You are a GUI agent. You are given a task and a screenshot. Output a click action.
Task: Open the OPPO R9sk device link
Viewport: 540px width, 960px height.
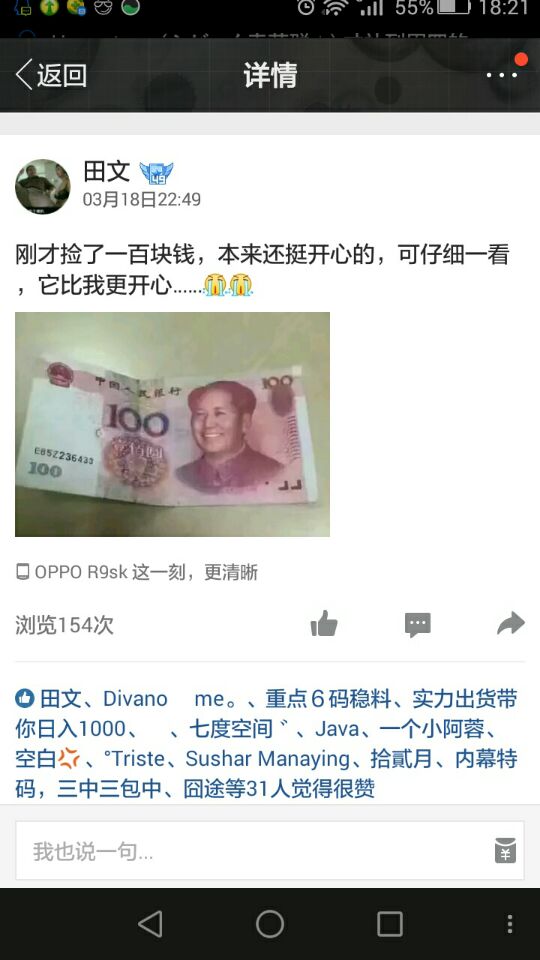tap(137, 572)
